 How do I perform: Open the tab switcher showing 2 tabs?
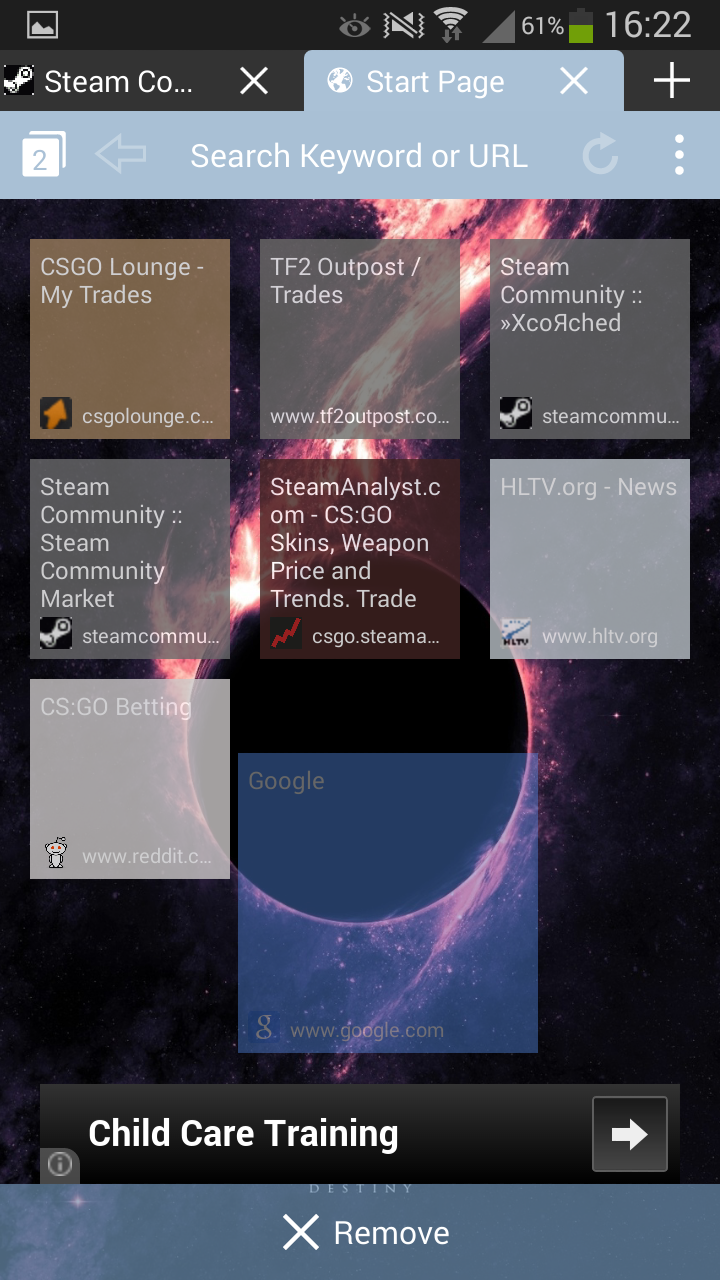[x=43, y=155]
